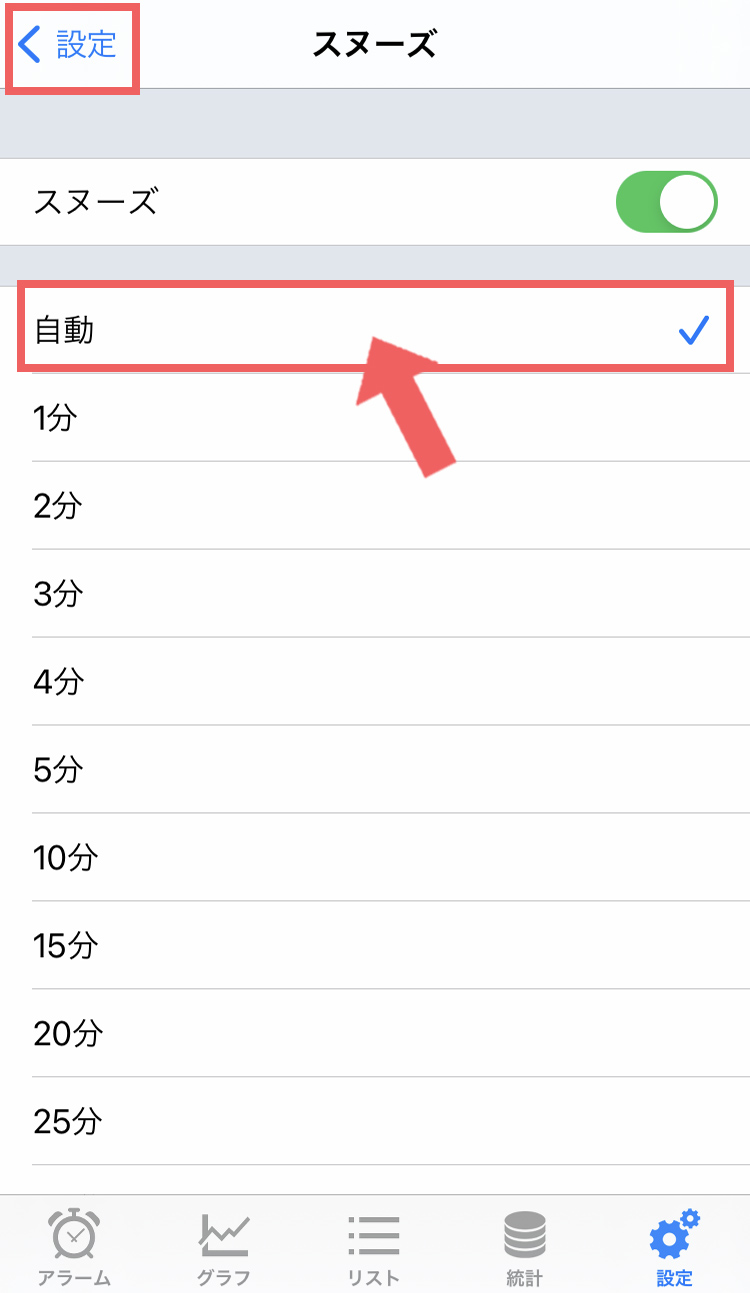Tap the 設定 tab in bottom bar
750x1293 pixels.
click(x=674, y=1246)
